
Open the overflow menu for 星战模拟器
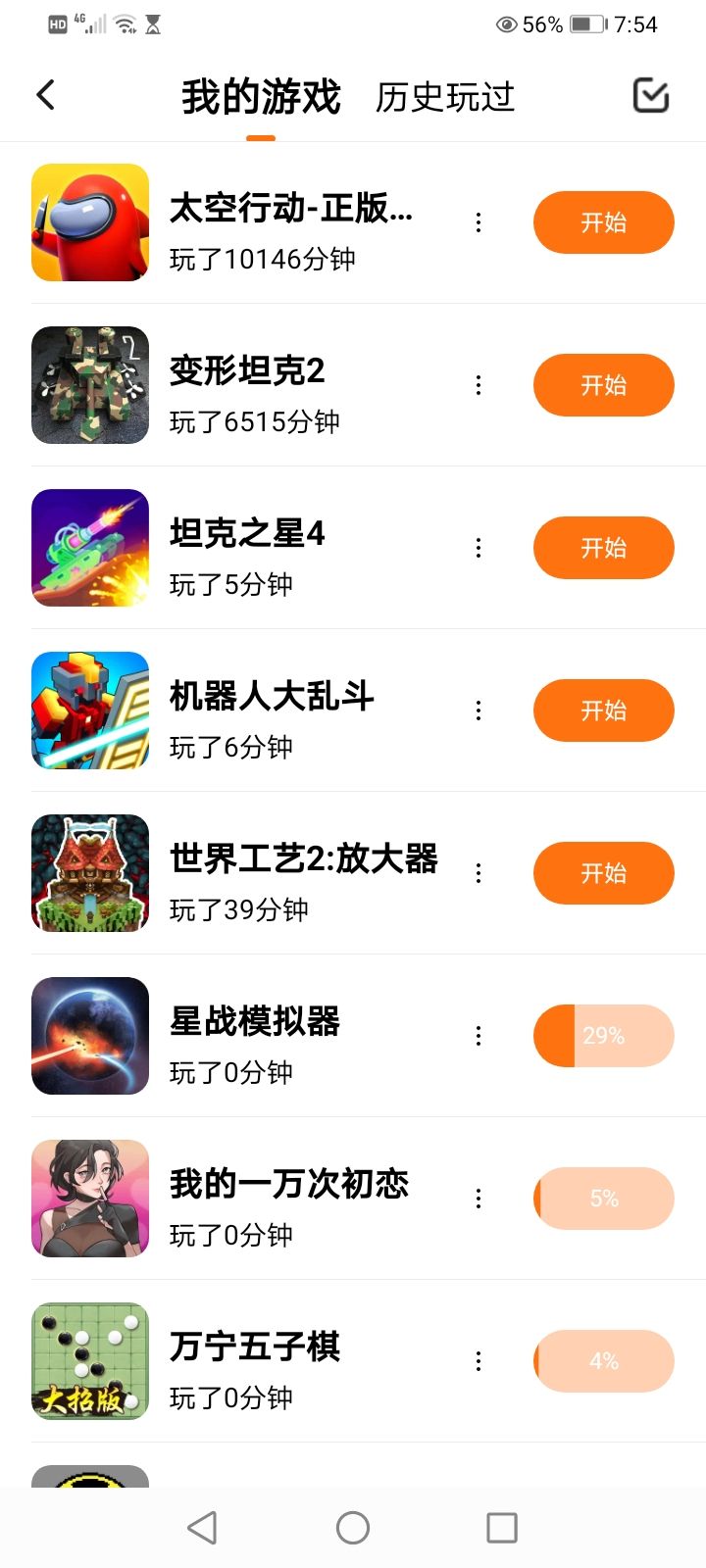click(x=479, y=1036)
